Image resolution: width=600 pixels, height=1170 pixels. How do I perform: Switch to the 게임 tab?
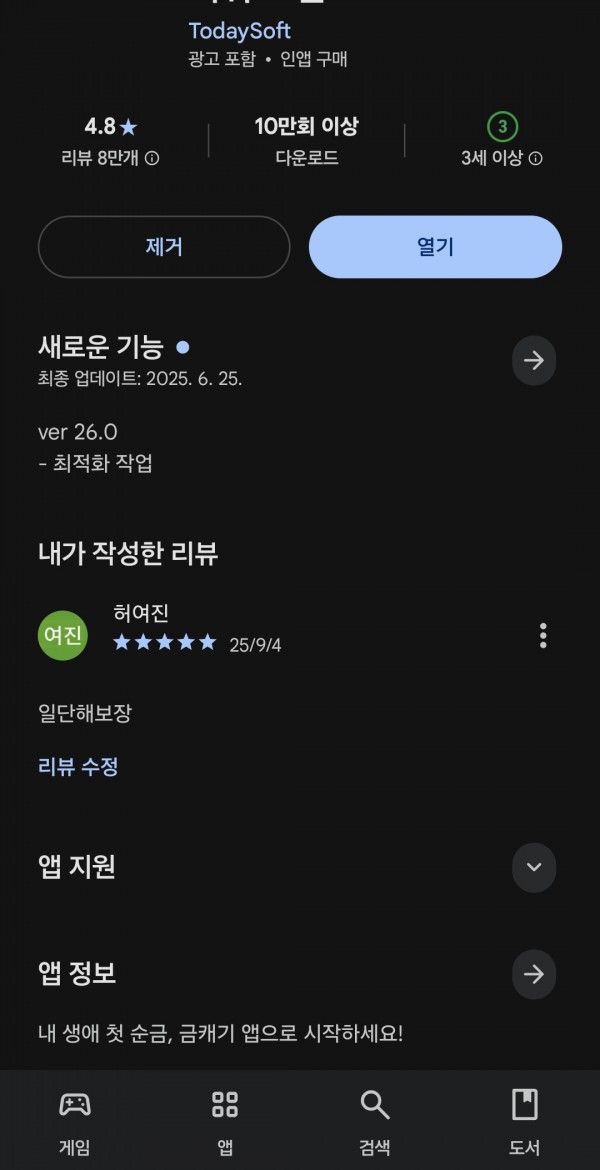(x=75, y=1122)
